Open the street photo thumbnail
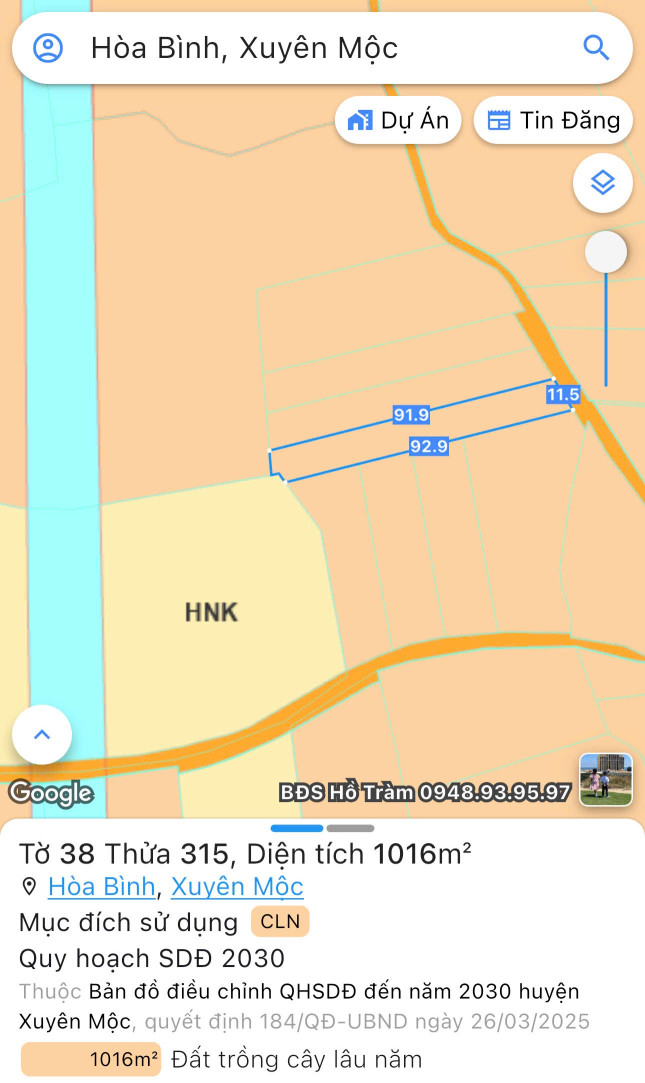The image size is (645, 1083). (606, 779)
